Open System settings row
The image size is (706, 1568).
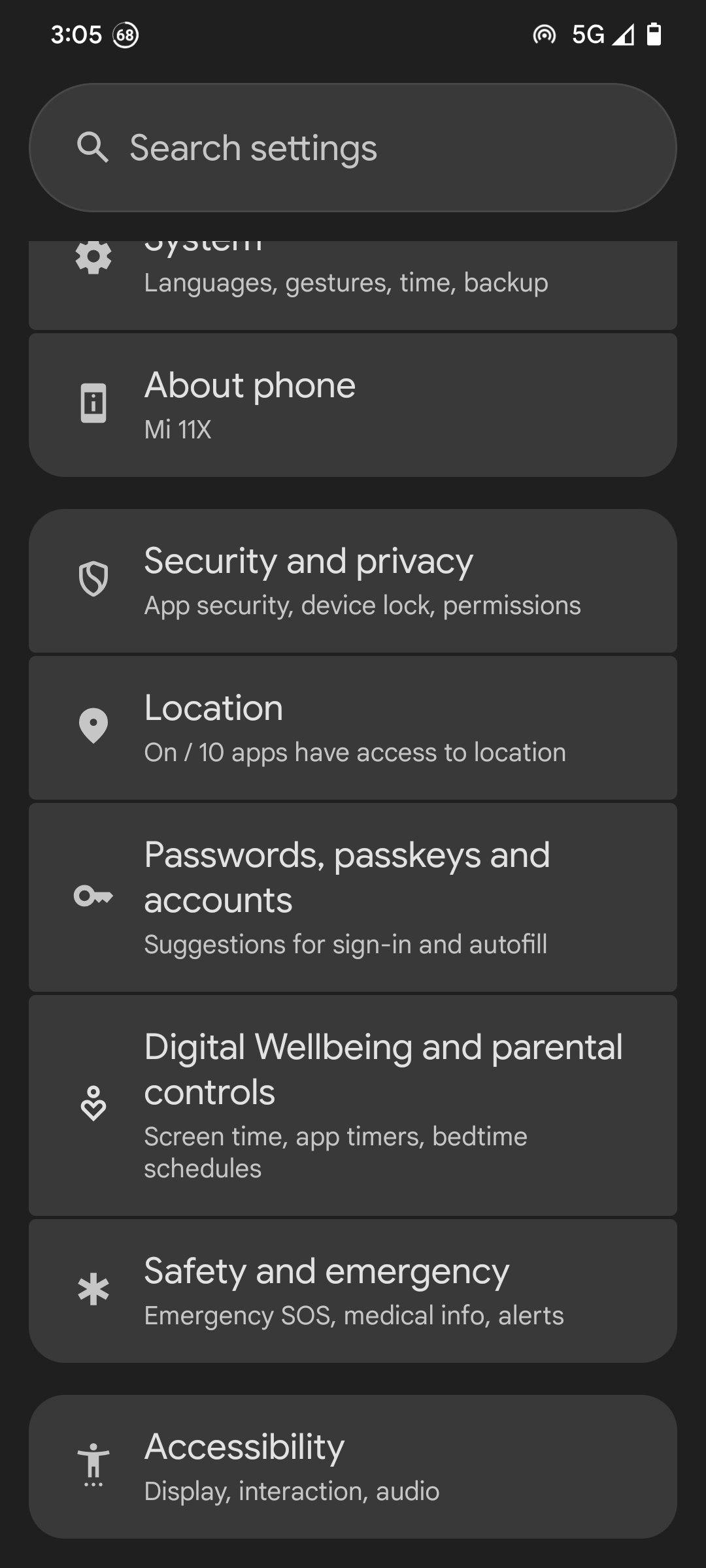pyautogui.click(x=353, y=285)
